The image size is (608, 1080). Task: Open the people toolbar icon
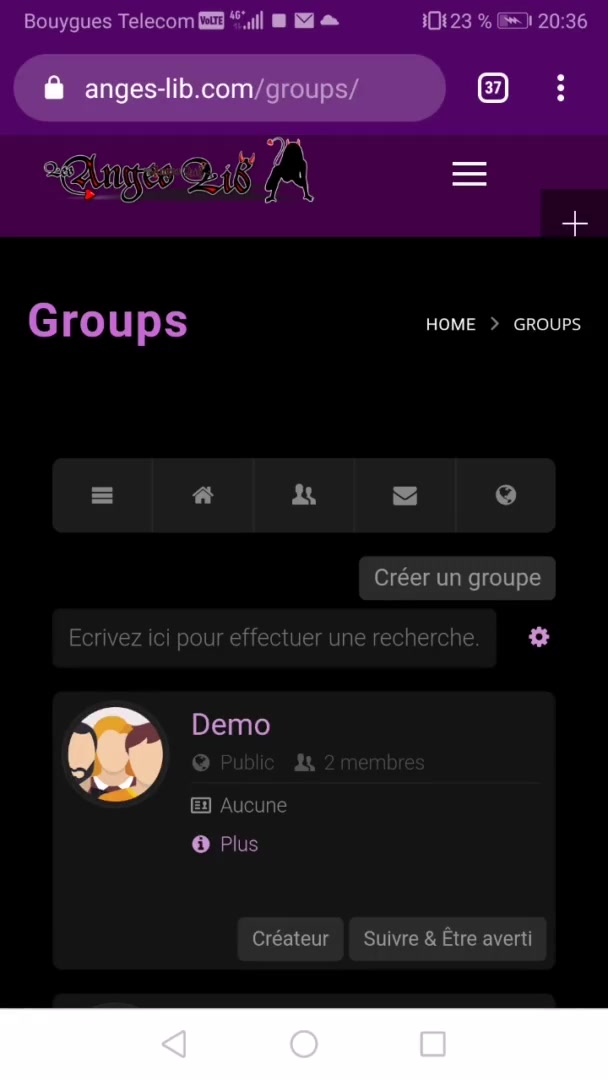click(x=304, y=496)
